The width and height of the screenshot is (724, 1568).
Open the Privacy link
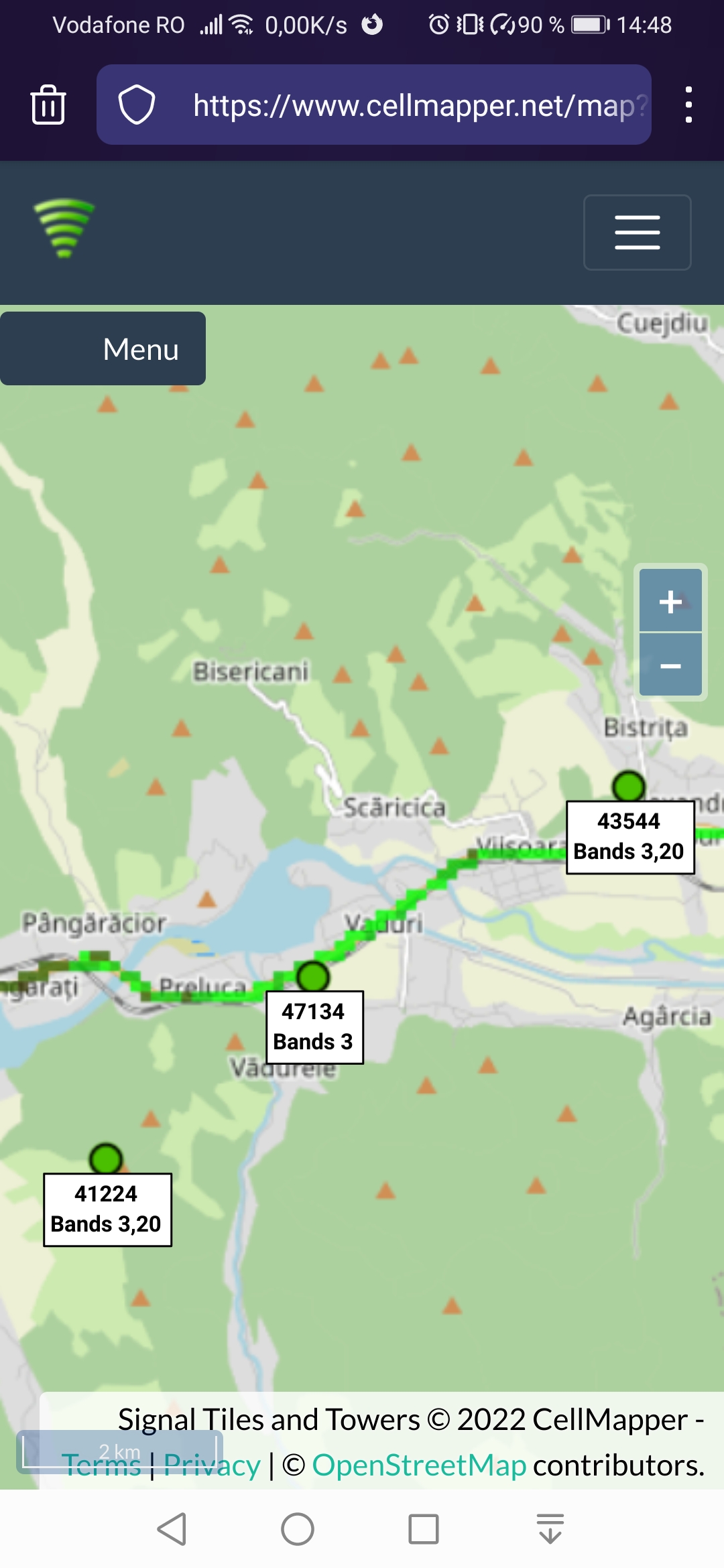[x=212, y=1465]
